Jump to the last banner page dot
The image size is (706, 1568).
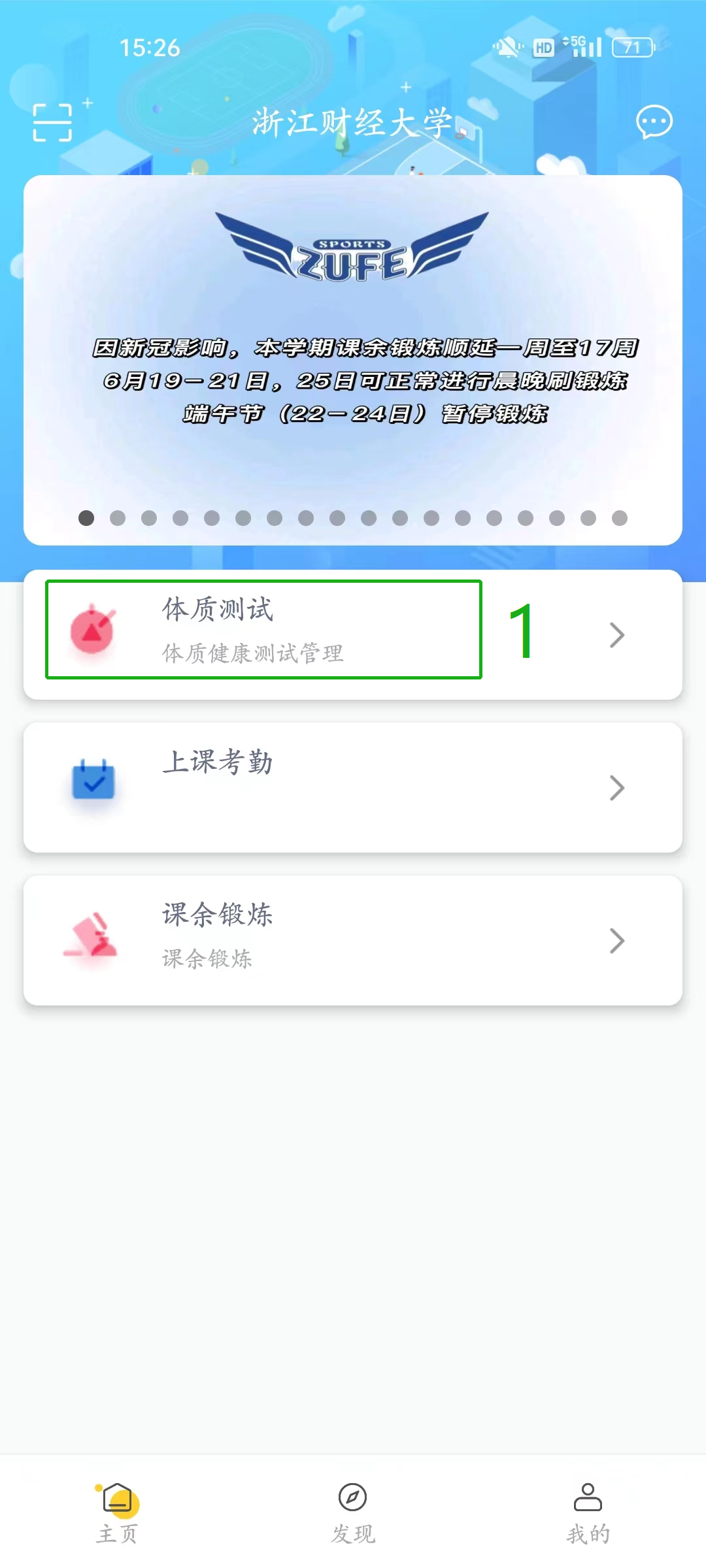coord(620,518)
